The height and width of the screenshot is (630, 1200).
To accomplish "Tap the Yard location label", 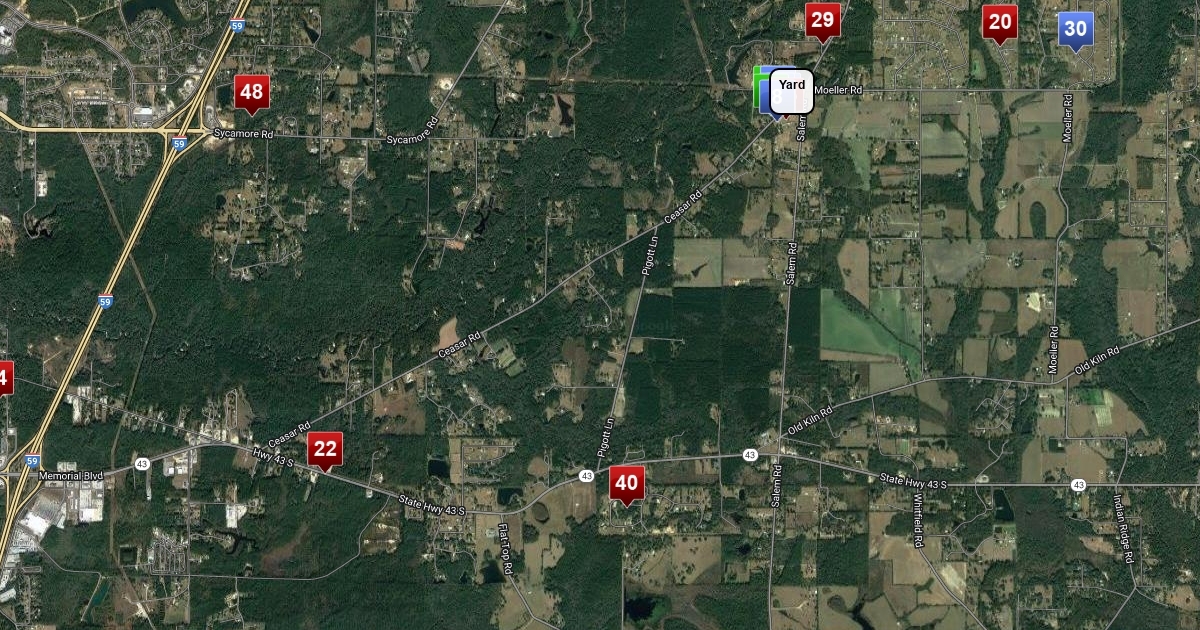I will pyautogui.click(x=792, y=86).
